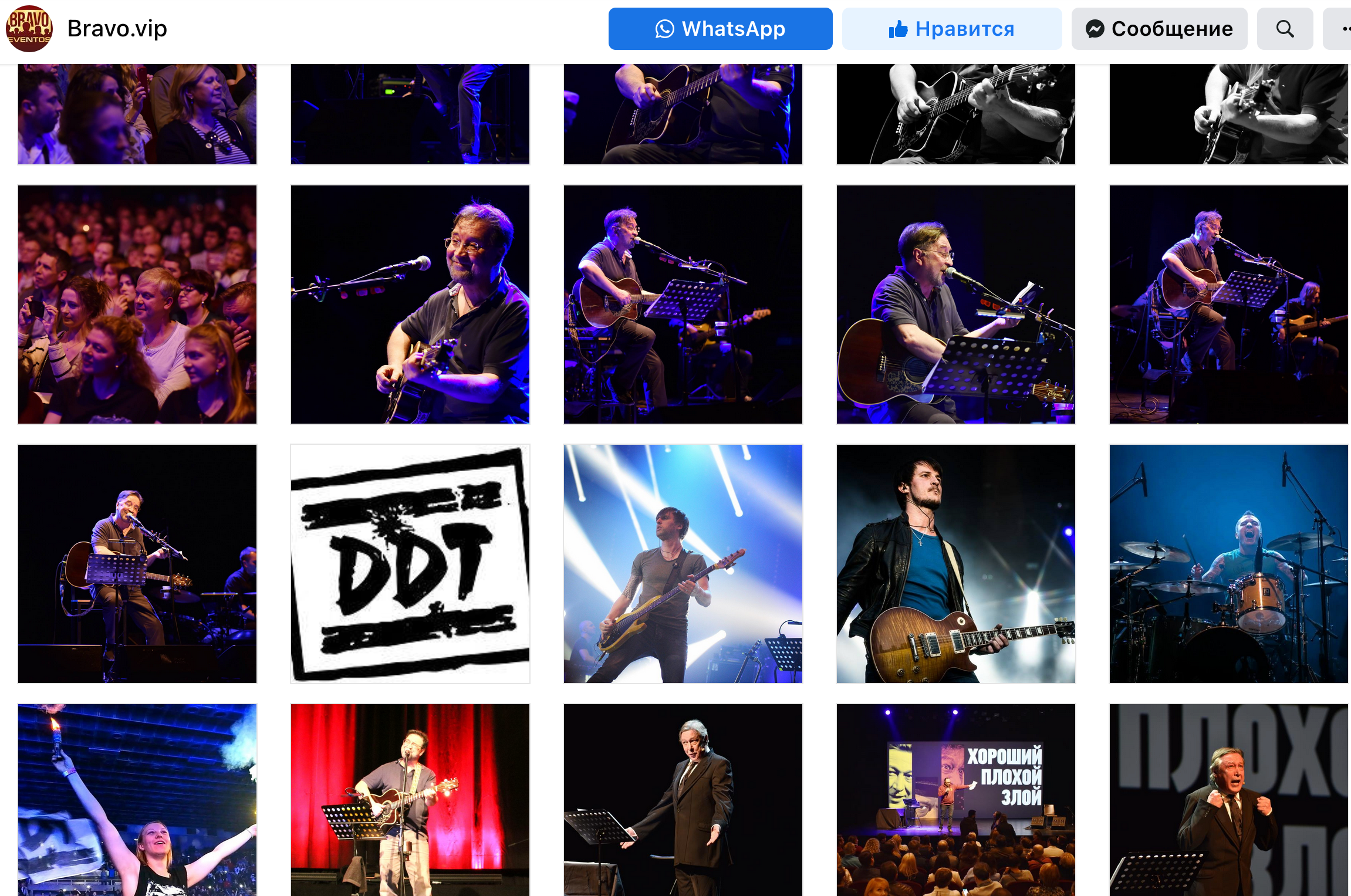Viewport: 1351px width, 896px height.
Task: Open the three-dots more options menu
Action: (1342, 29)
